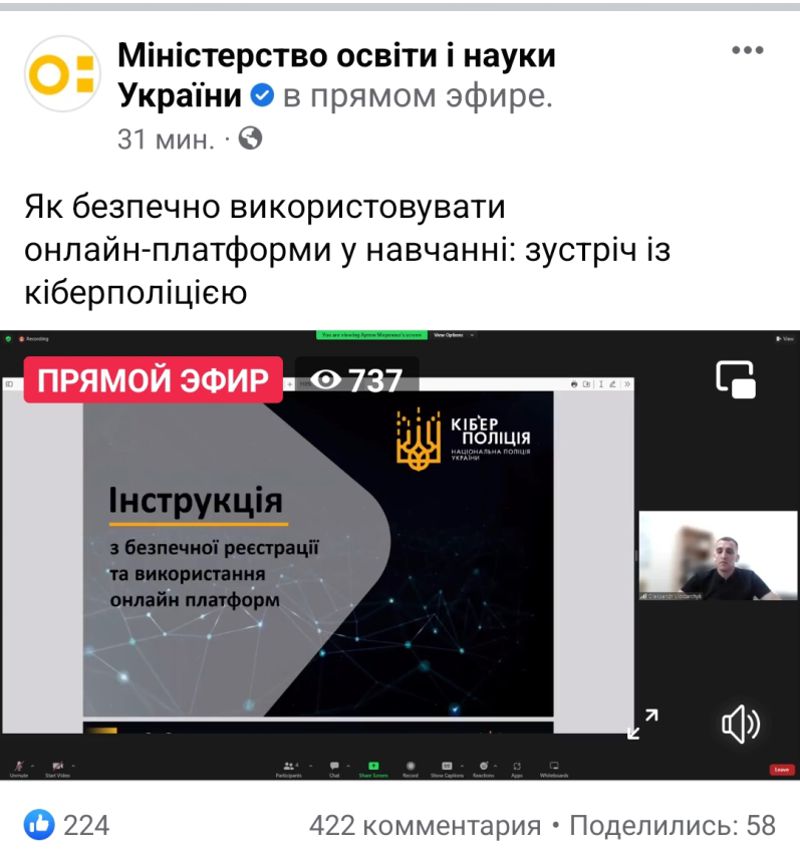
Task: Open the Міністерство освіти і науки України page
Action: (336, 75)
